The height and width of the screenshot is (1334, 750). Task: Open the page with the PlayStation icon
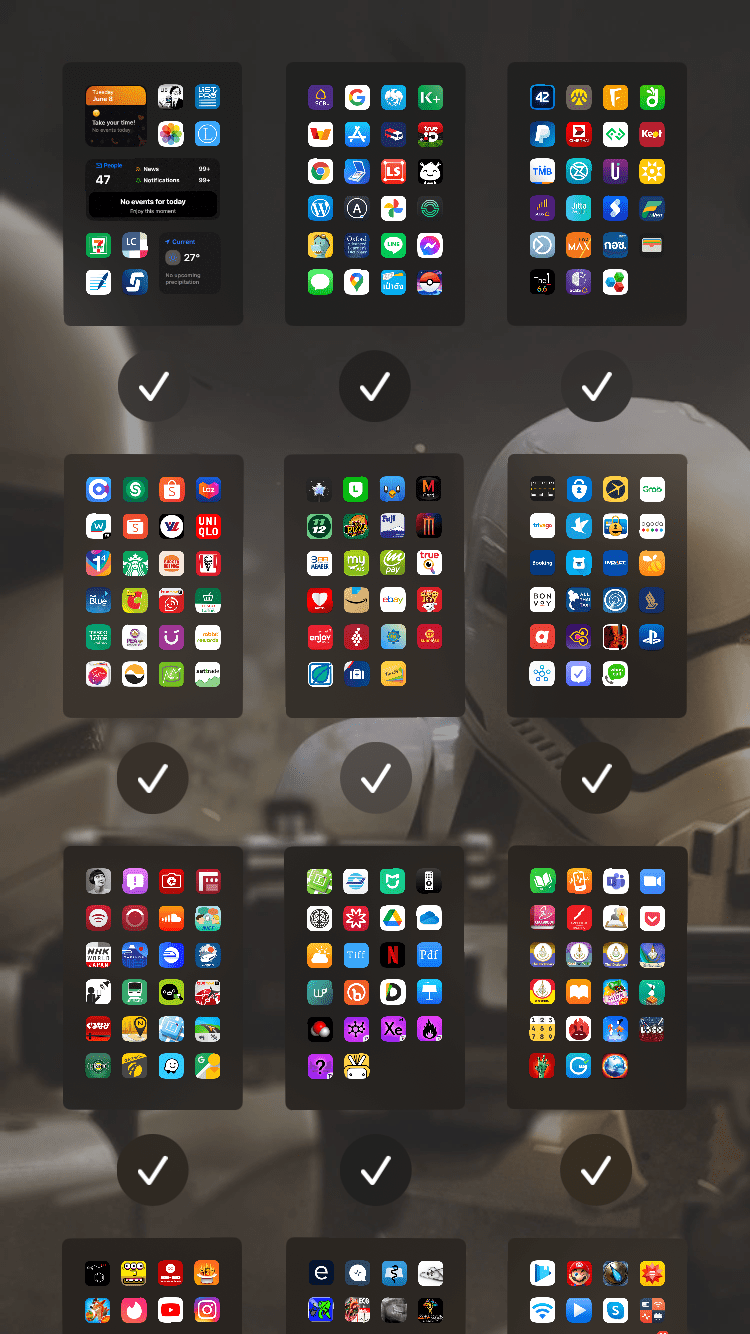597,586
